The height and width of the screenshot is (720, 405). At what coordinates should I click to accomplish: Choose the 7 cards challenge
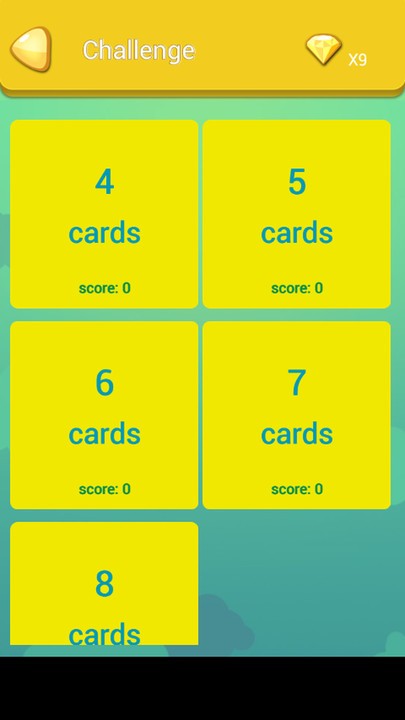coord(297,415)
